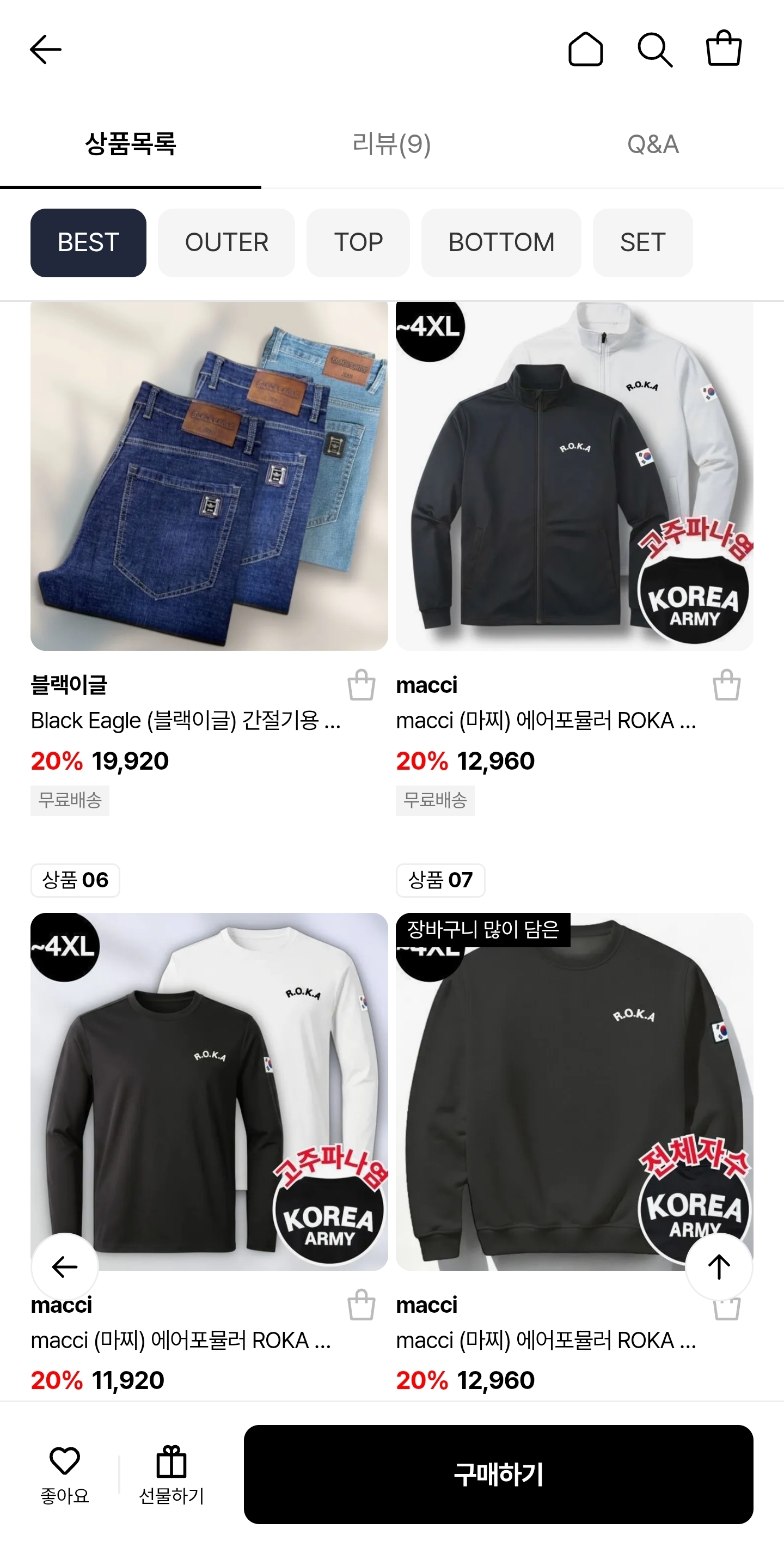Tap the 구매하기 purchase button
This screenshot has width=784, height=1547.
(498, 1473)
